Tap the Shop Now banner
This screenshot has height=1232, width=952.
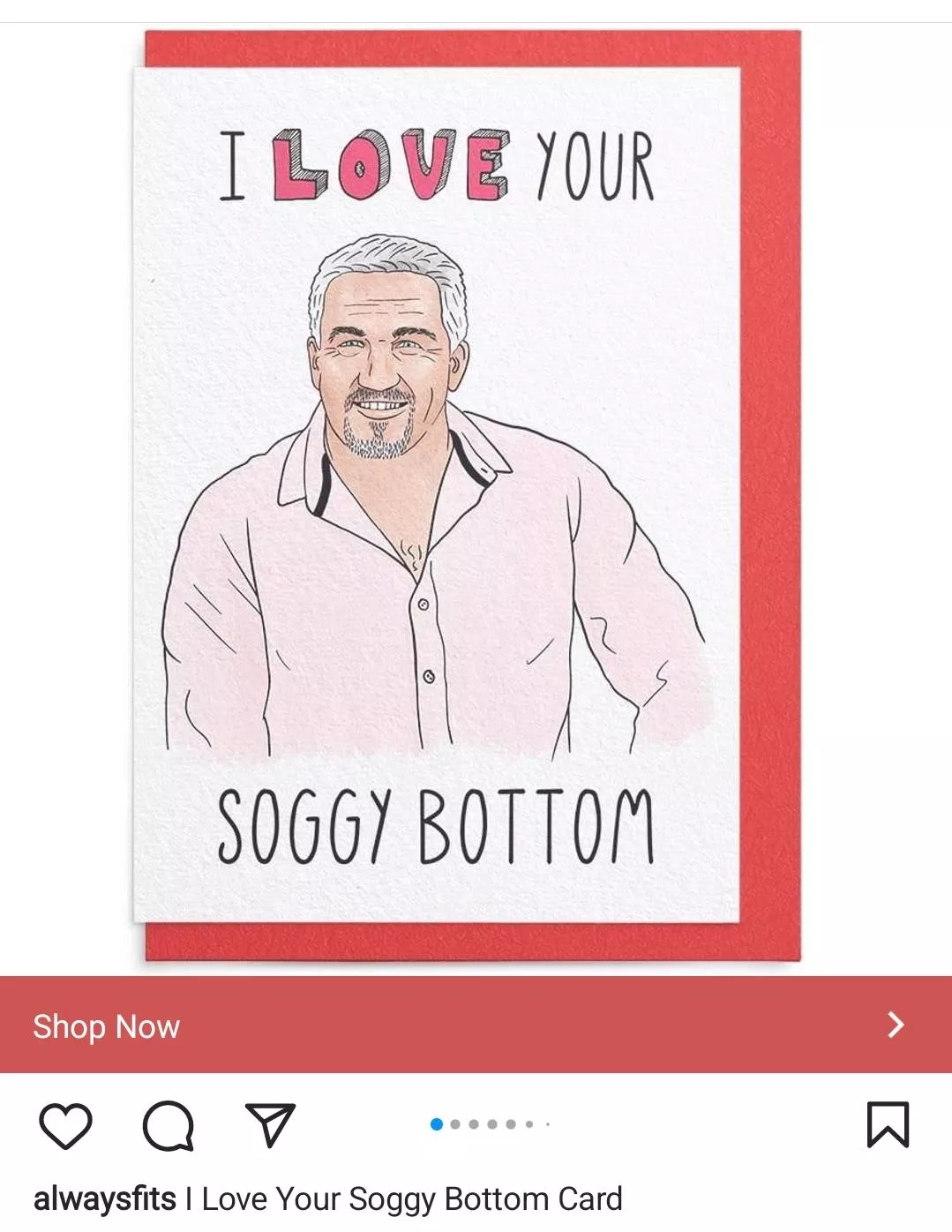point(476,1025)
